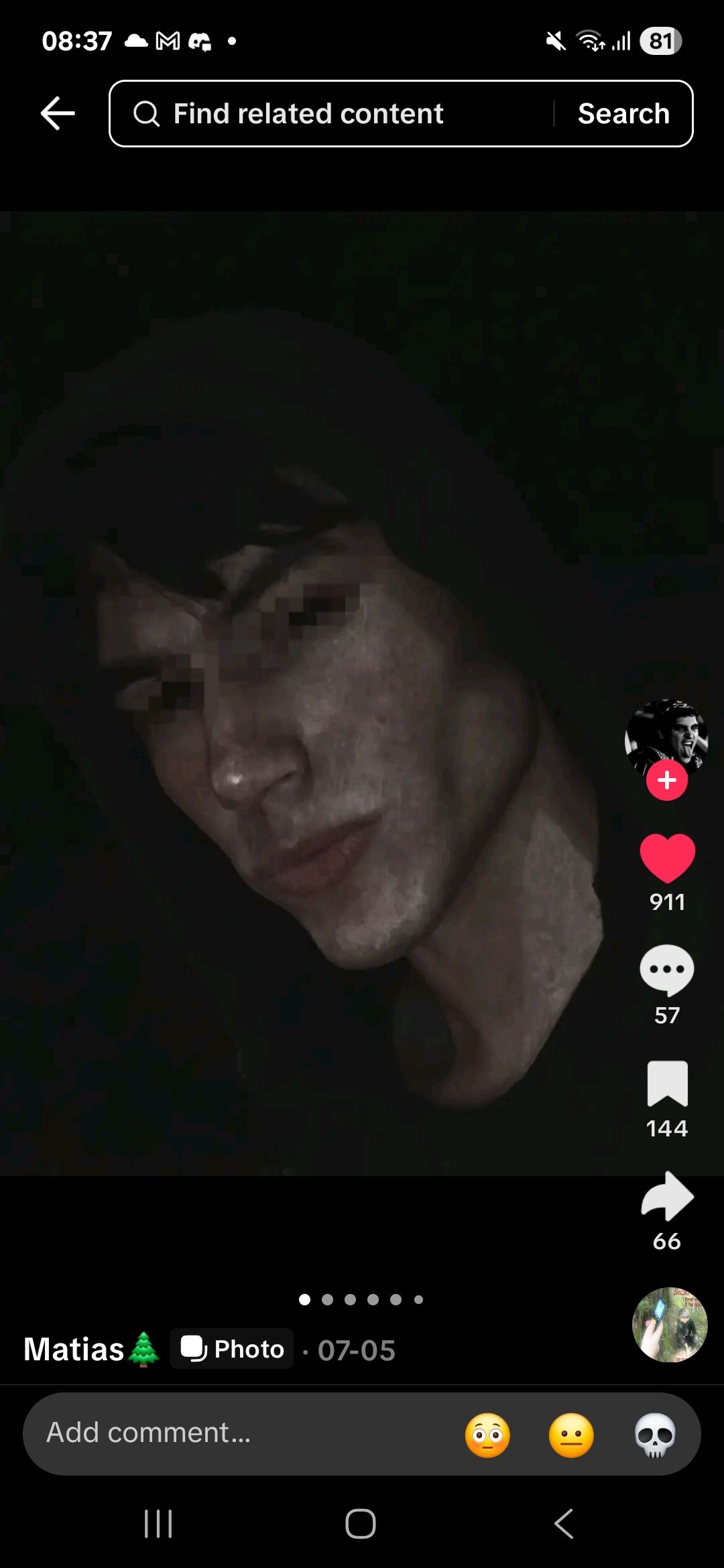Open the comments section
724x1568 pixels.
(x=667, y=970)
